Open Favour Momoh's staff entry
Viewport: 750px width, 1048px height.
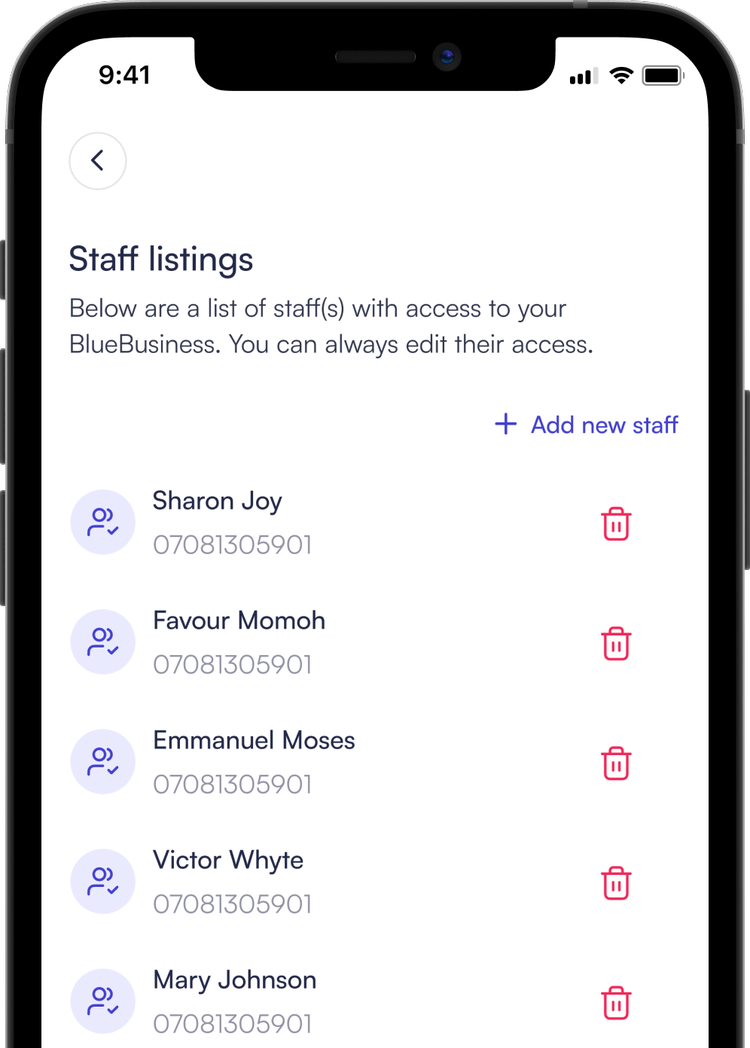coord(238,621)
